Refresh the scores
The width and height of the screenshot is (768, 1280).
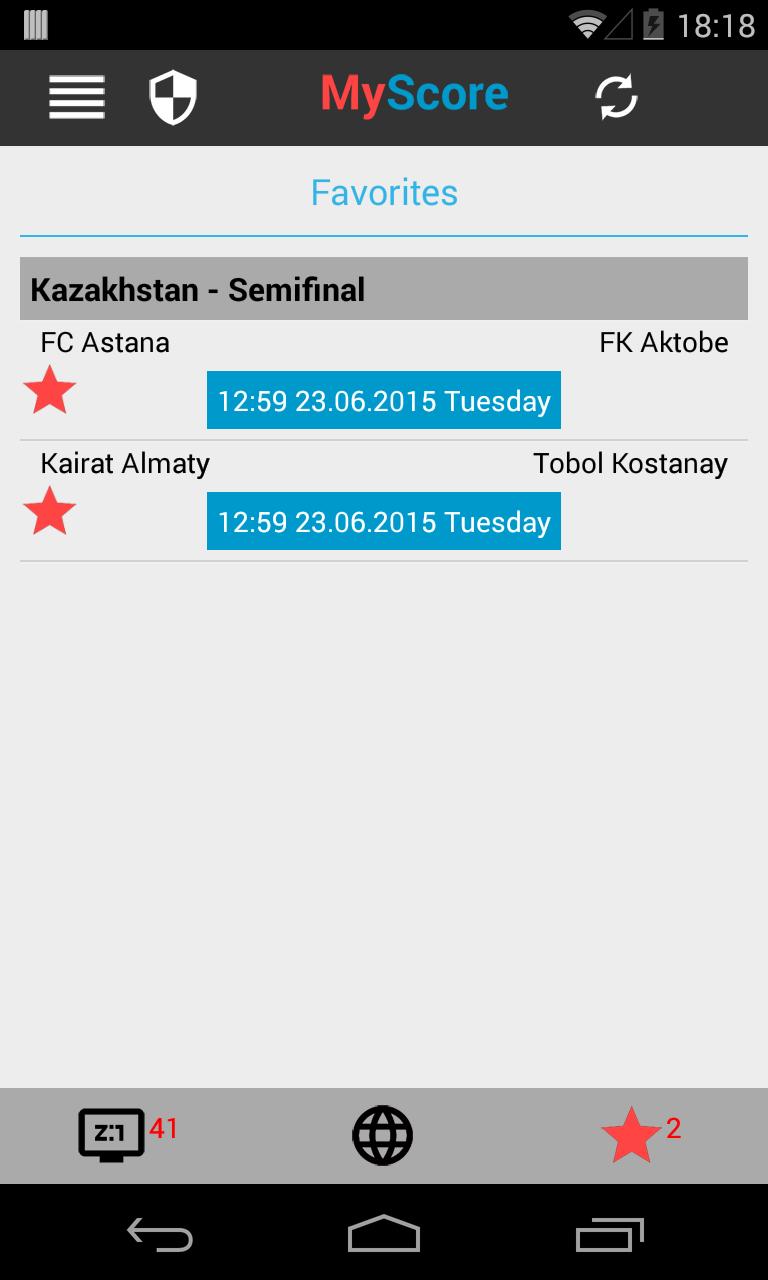point(616,97)
